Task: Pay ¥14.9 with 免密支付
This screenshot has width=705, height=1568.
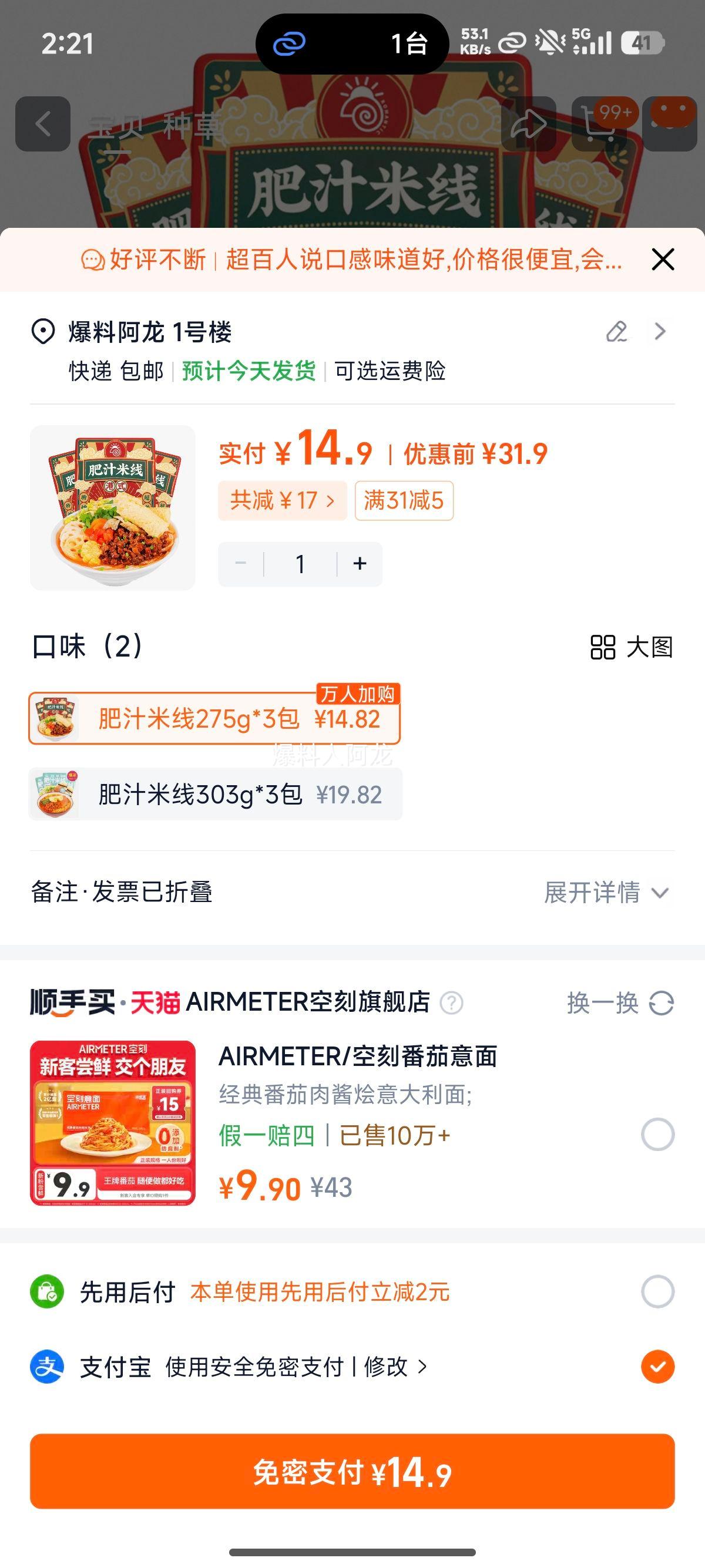Action: point(352,1472)
